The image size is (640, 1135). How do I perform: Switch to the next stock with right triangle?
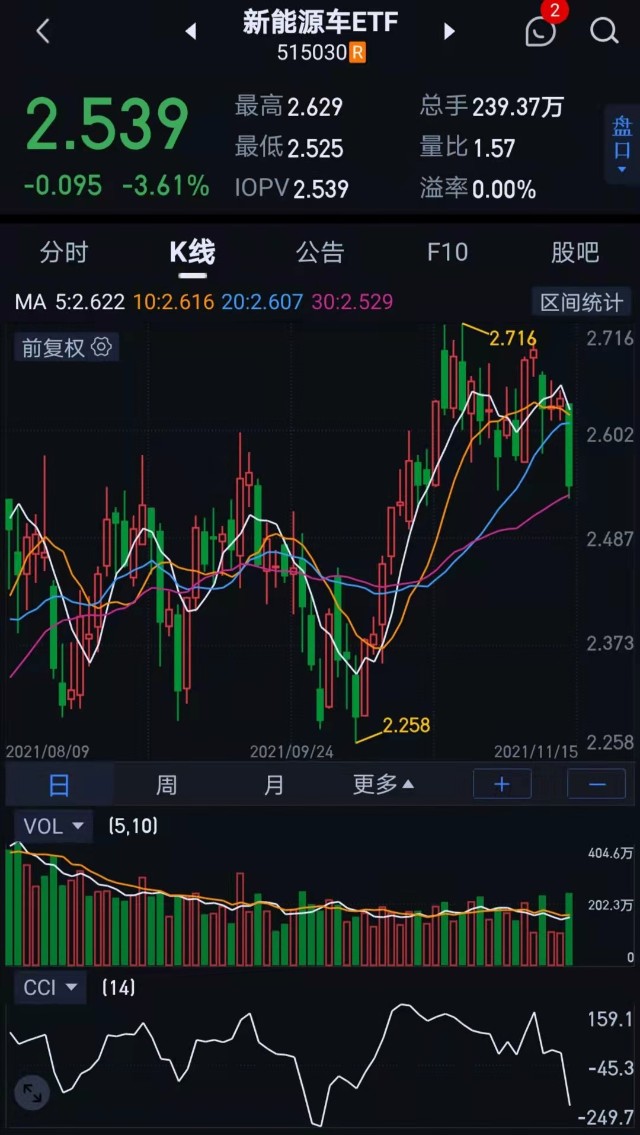tap(449, 31)
